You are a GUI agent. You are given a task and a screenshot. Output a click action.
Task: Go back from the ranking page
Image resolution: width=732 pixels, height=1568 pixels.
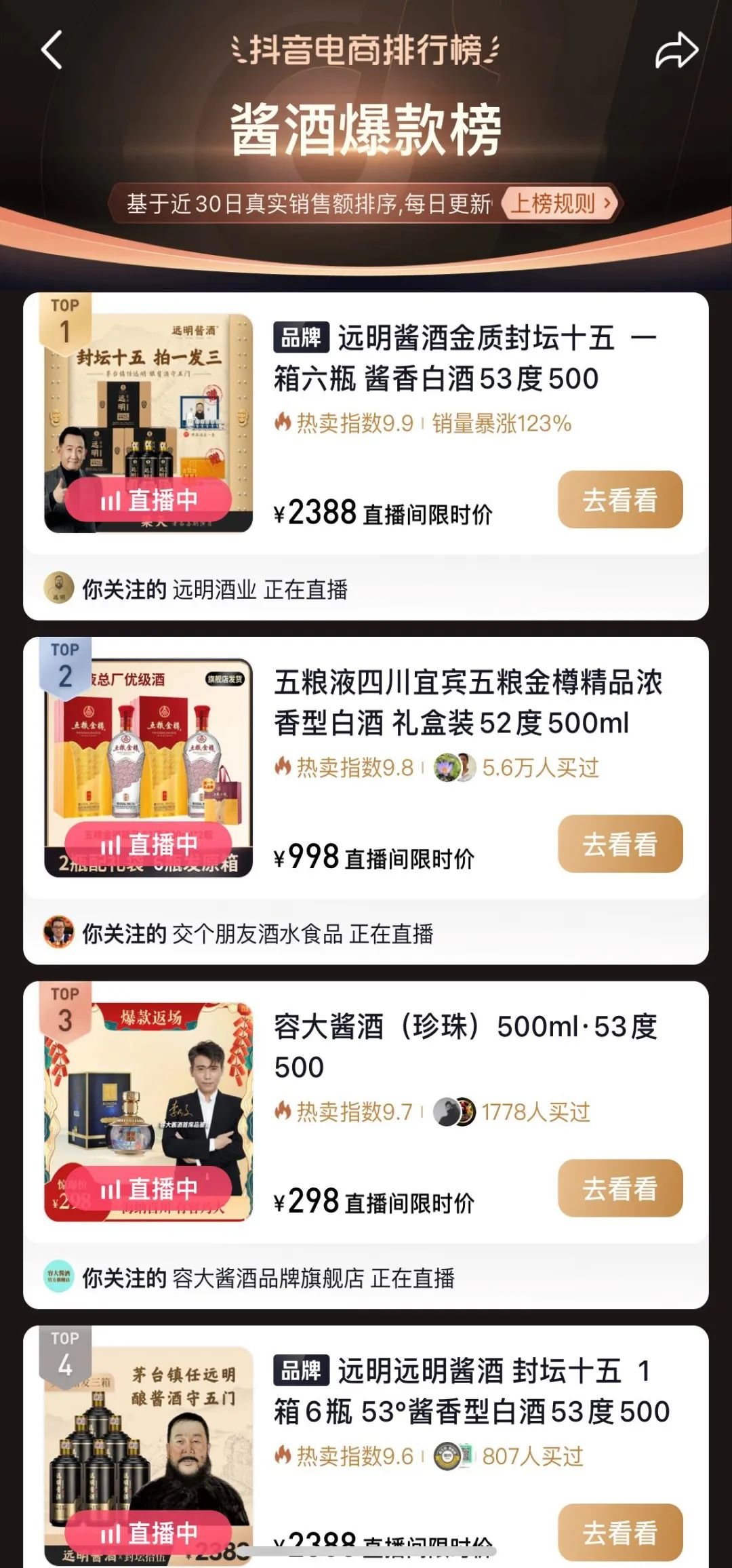click(x=52, y=50)
